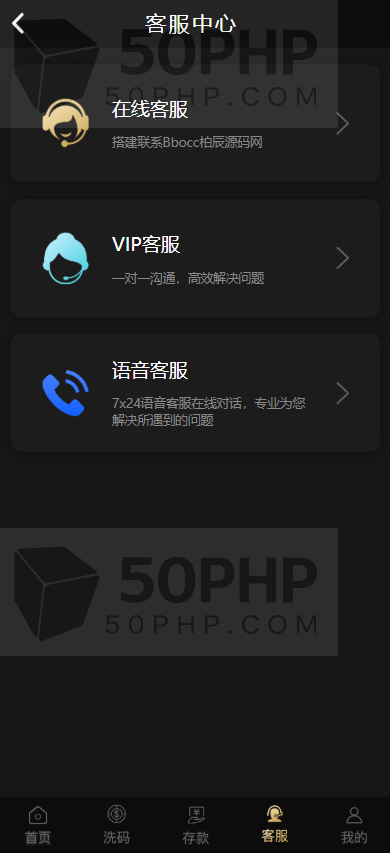Open VIP客服 for one-on-one support
This screenshot has width=390, height=853.
pyautogui.click(x=195, y=258)
